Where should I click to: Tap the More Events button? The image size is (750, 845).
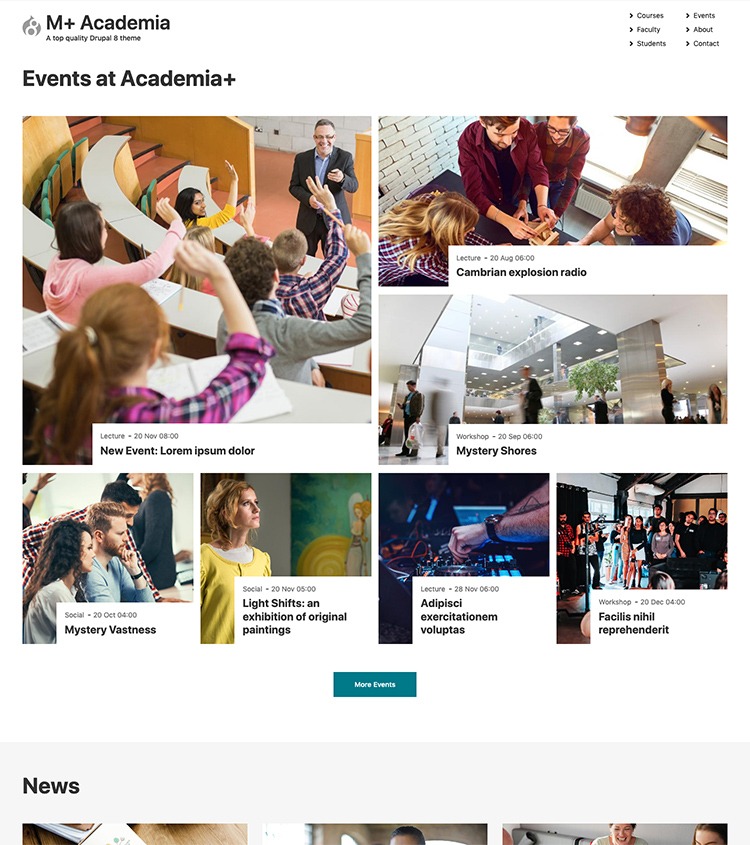tap(375, 685)
